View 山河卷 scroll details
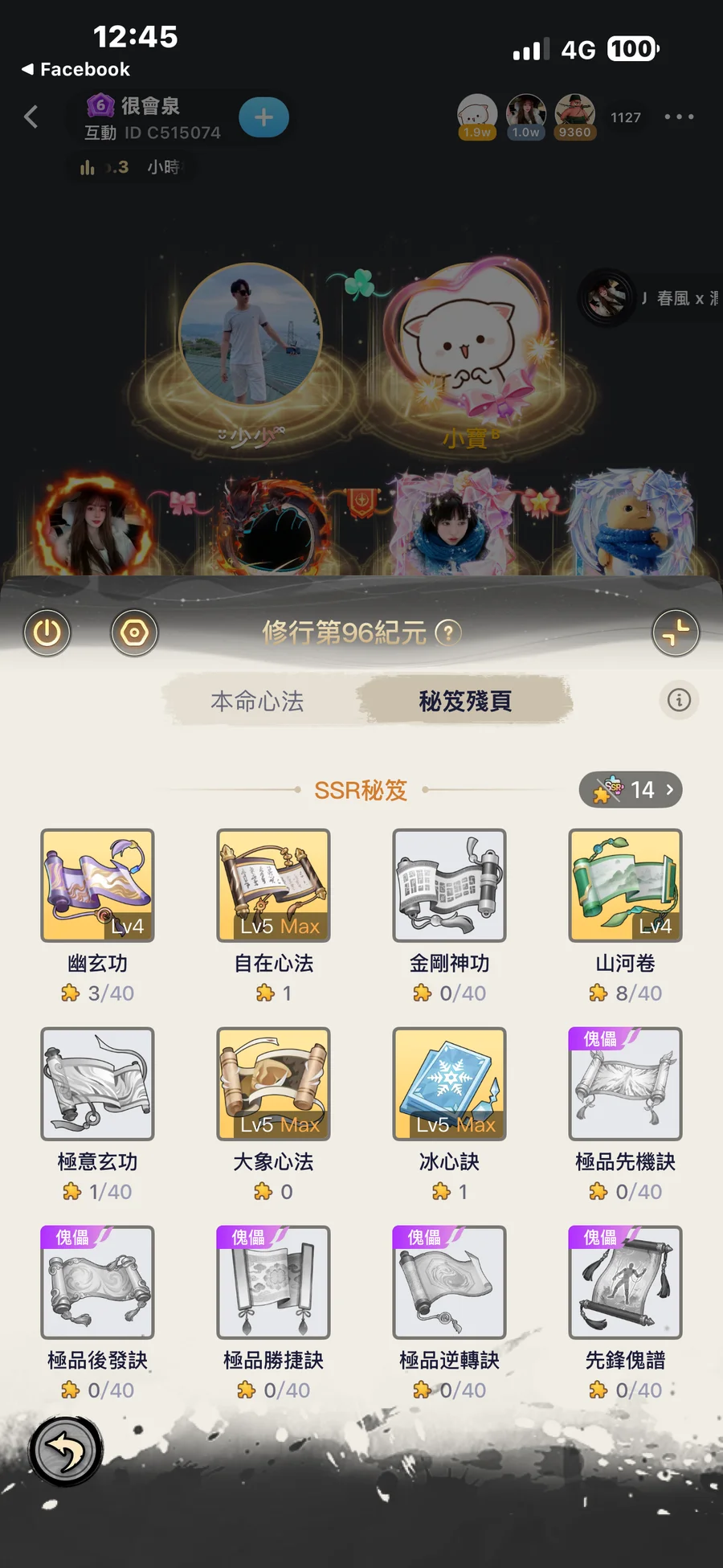Screen dimensions: 723x1568 coord(625,886)
